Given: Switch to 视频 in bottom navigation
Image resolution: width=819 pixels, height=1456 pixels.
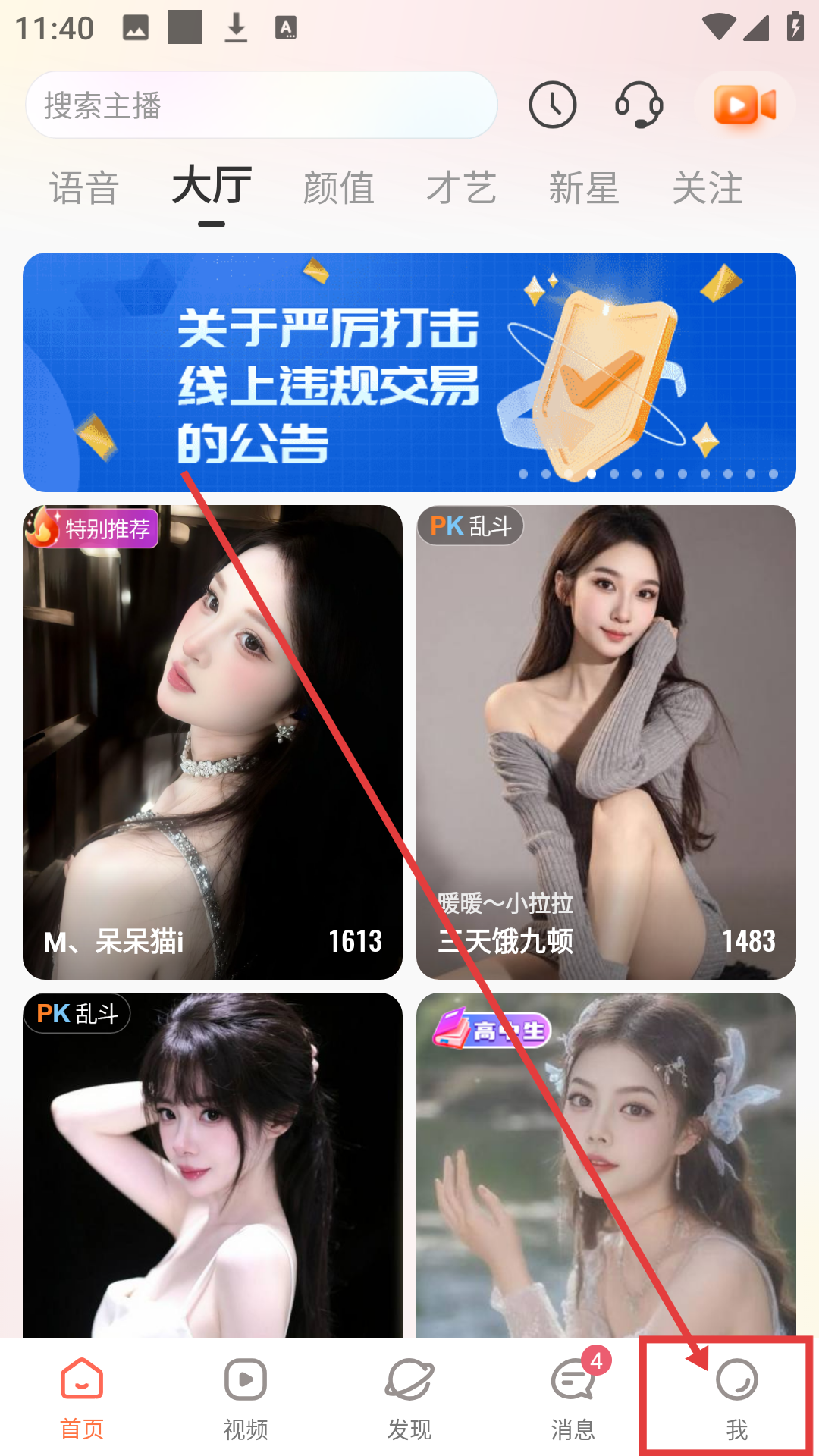Looking at the screenshot, I should click(x=246, y=1397).
